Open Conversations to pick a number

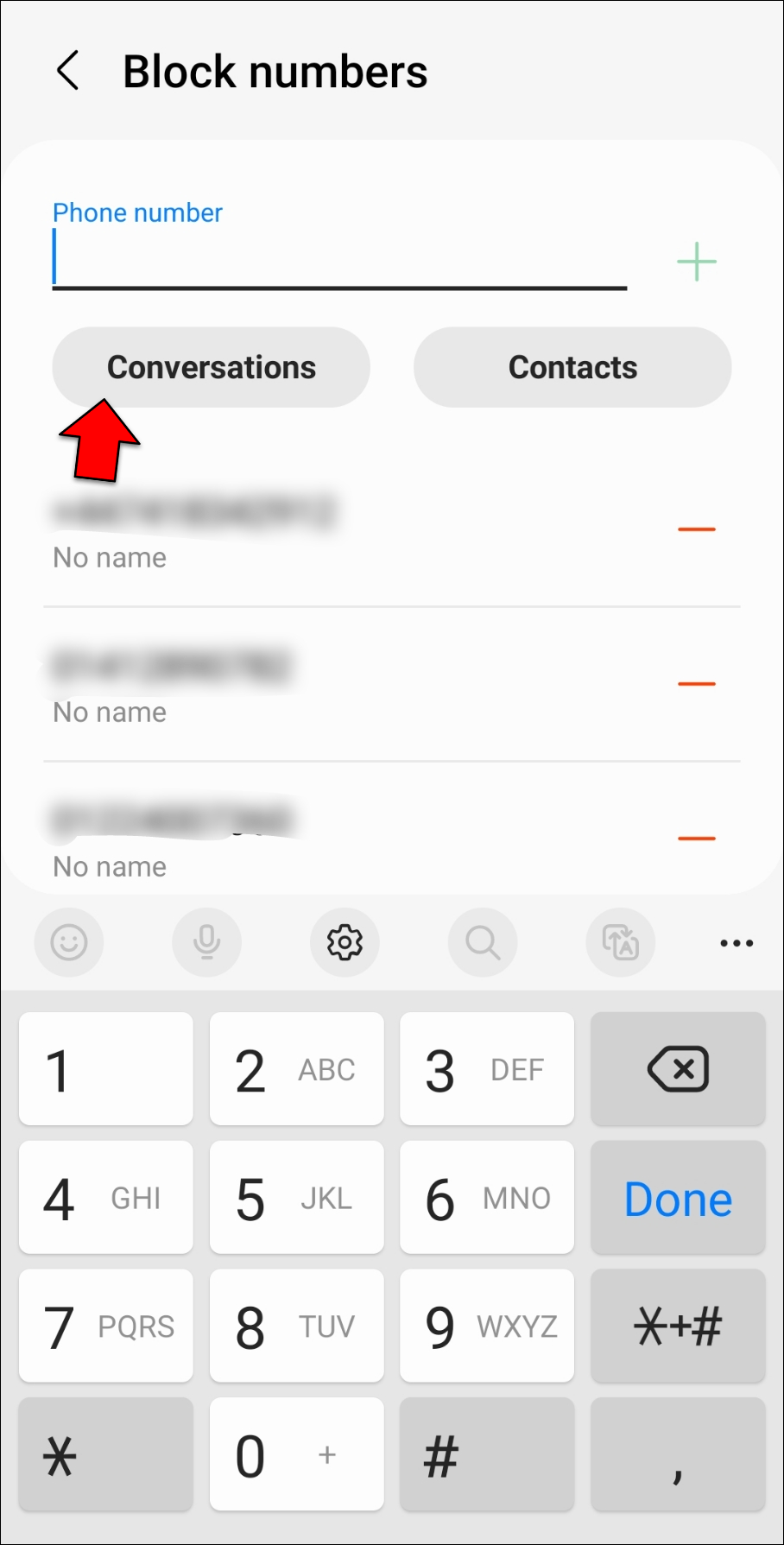pos(211,367)
